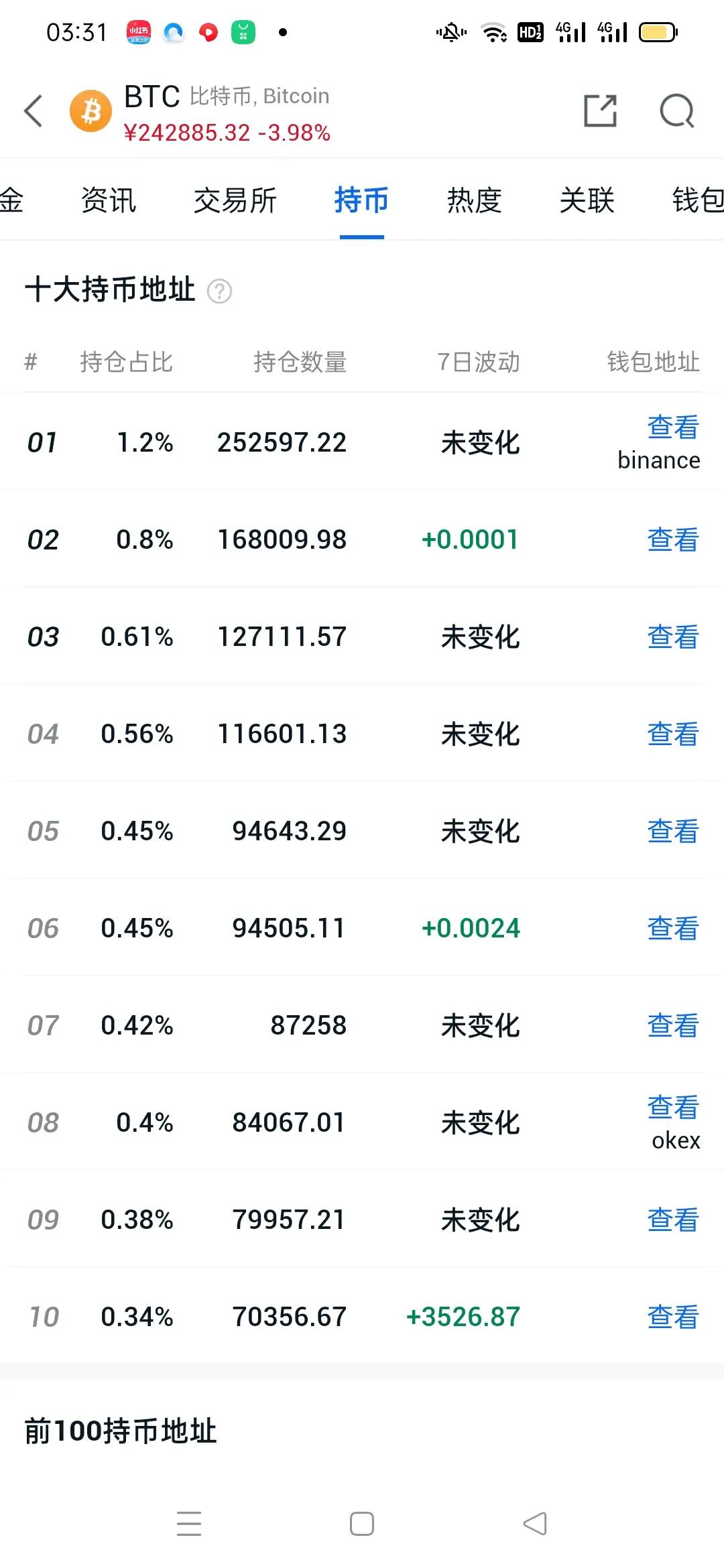View address 10 with +3526.87 change
724x1568 pixels.
coord(672,1317)
